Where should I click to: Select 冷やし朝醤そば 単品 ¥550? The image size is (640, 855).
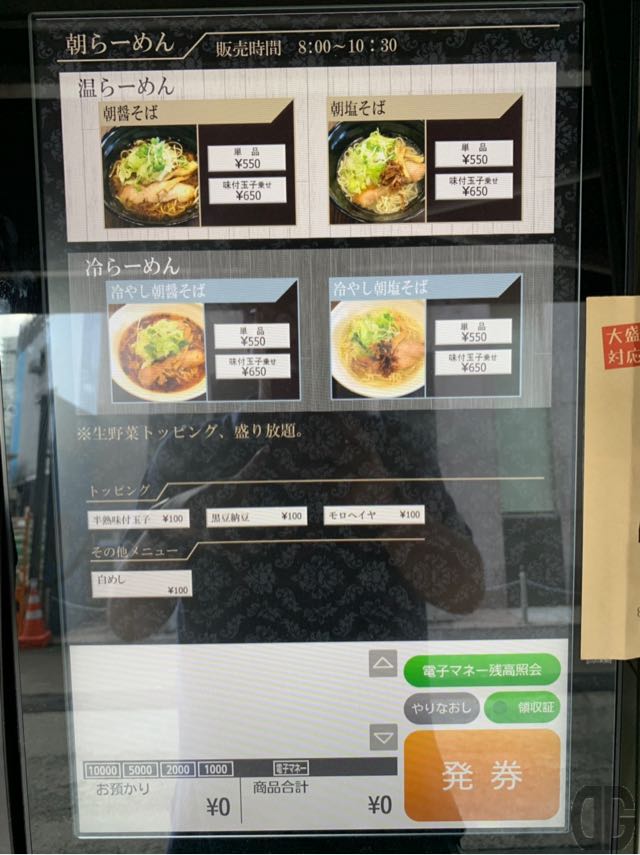252,335
